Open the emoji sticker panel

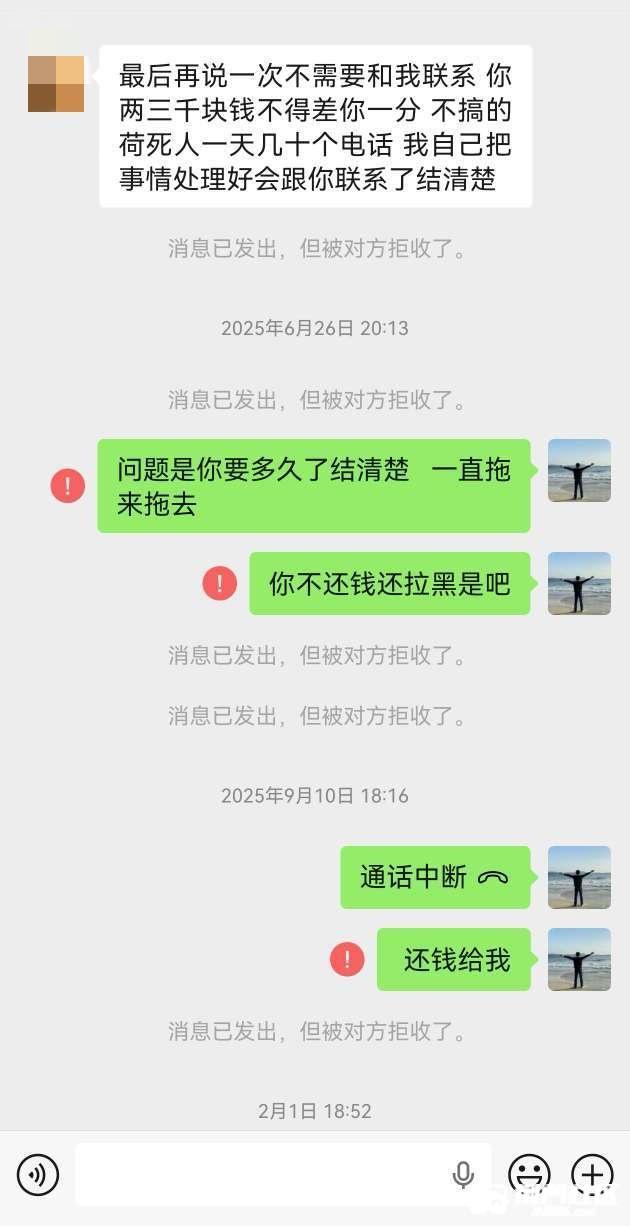click(x=529, y=1174)
